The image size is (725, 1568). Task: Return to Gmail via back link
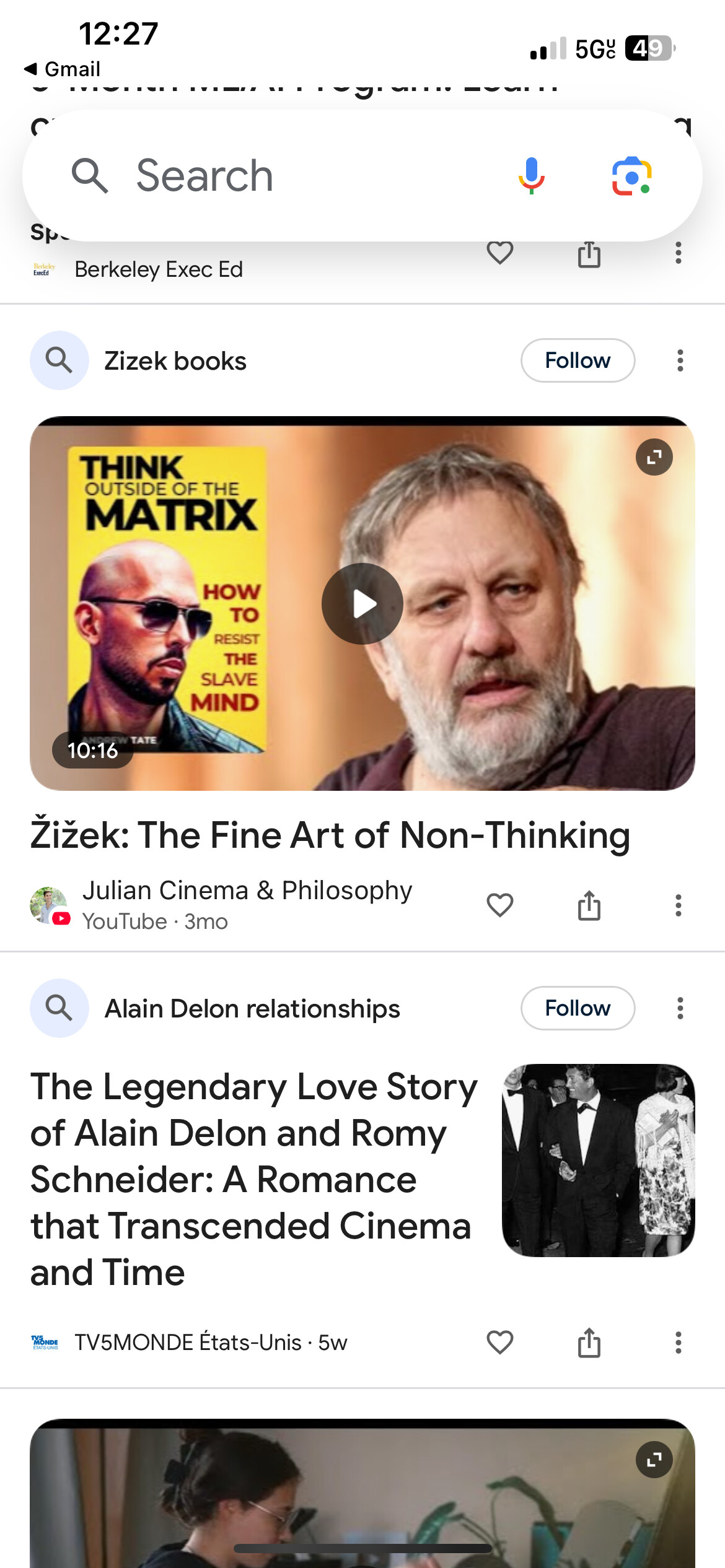pyautogui.click(x=62, y=69)
